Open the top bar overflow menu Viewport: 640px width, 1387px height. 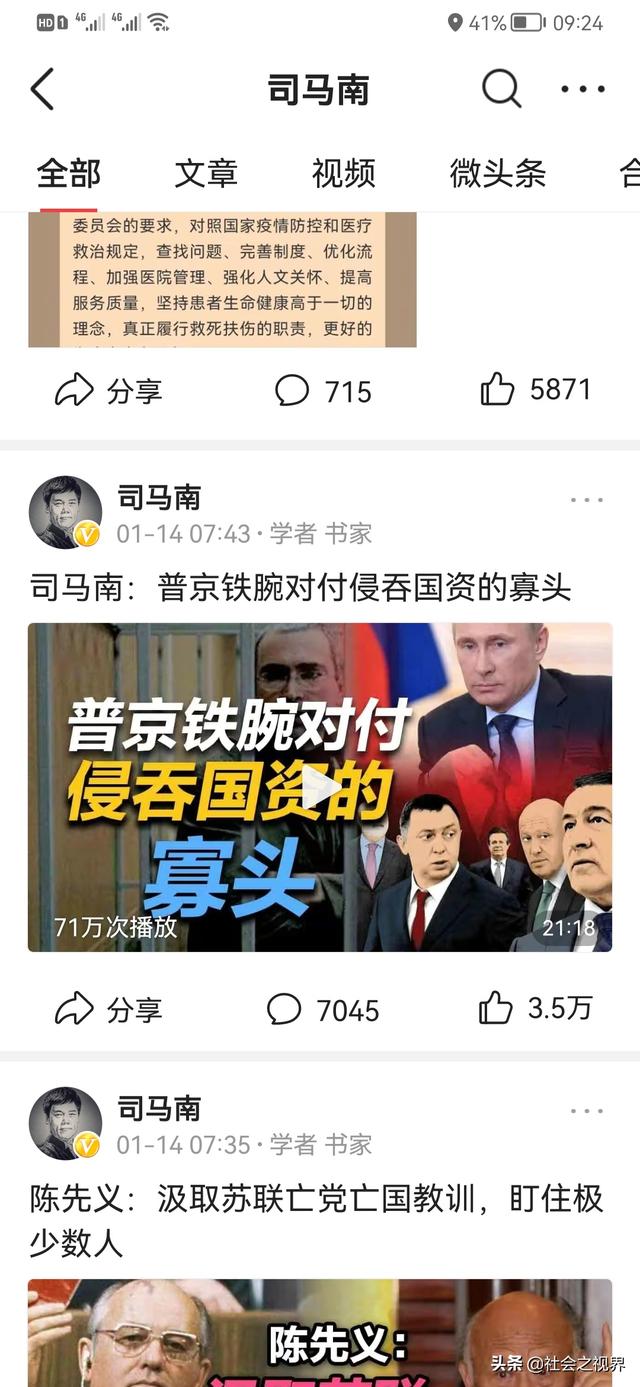click(583, 90)
